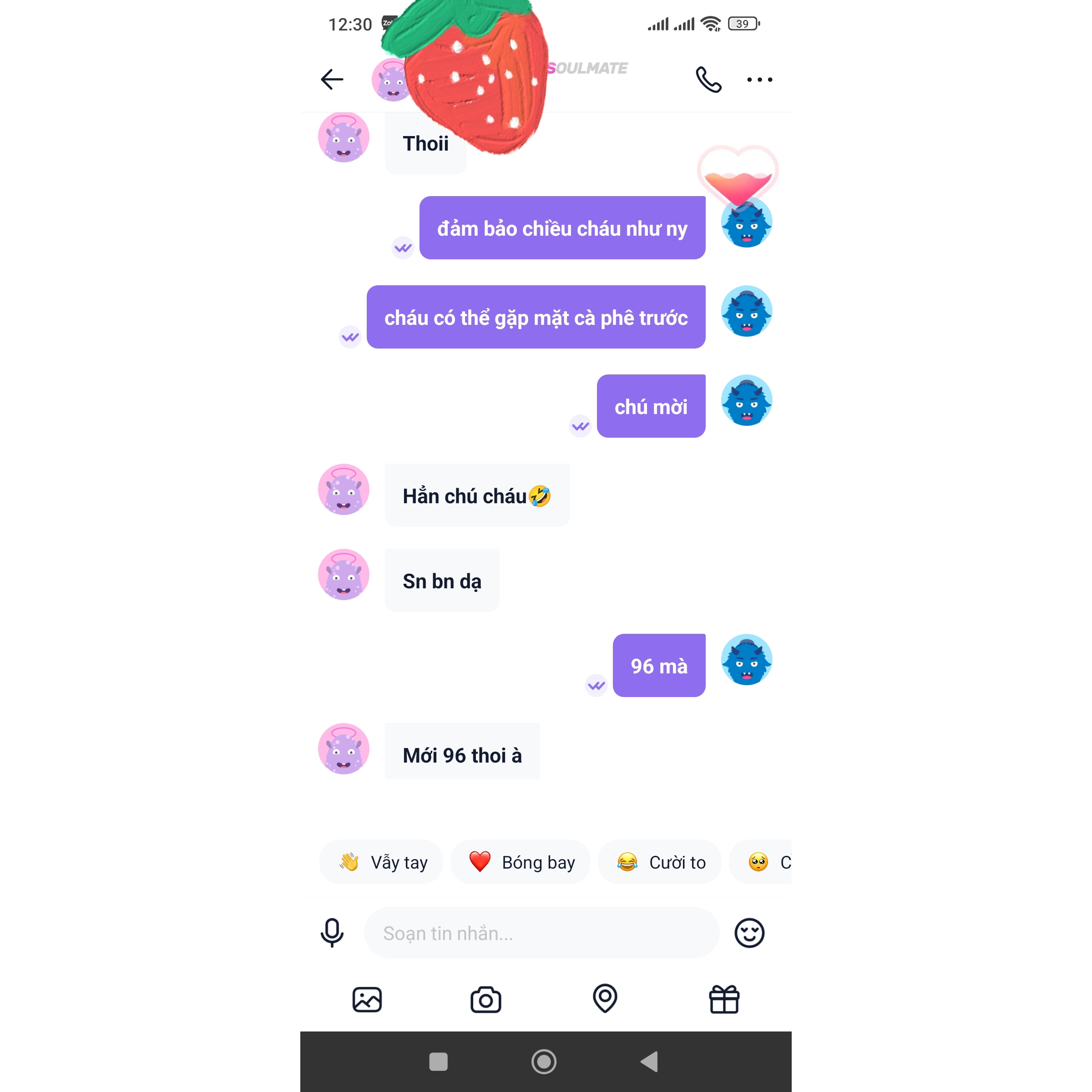The width and height of the screenshot is (1092, 1092).
Task: Open the three-dot overflow menu
Action: pyautogui.click(x=759, y=80)
